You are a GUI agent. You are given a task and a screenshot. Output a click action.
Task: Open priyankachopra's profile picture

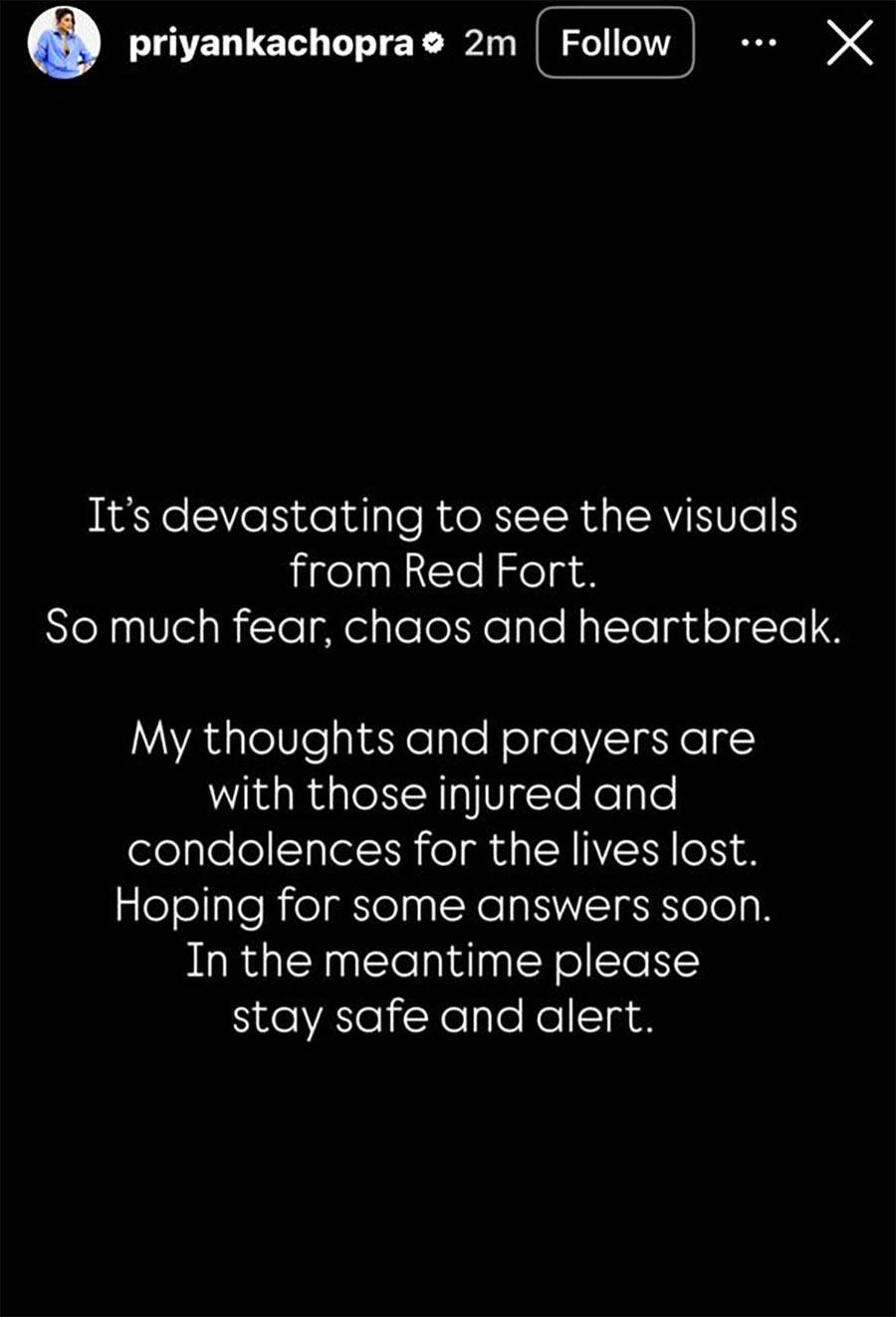(x=65, y=44)
